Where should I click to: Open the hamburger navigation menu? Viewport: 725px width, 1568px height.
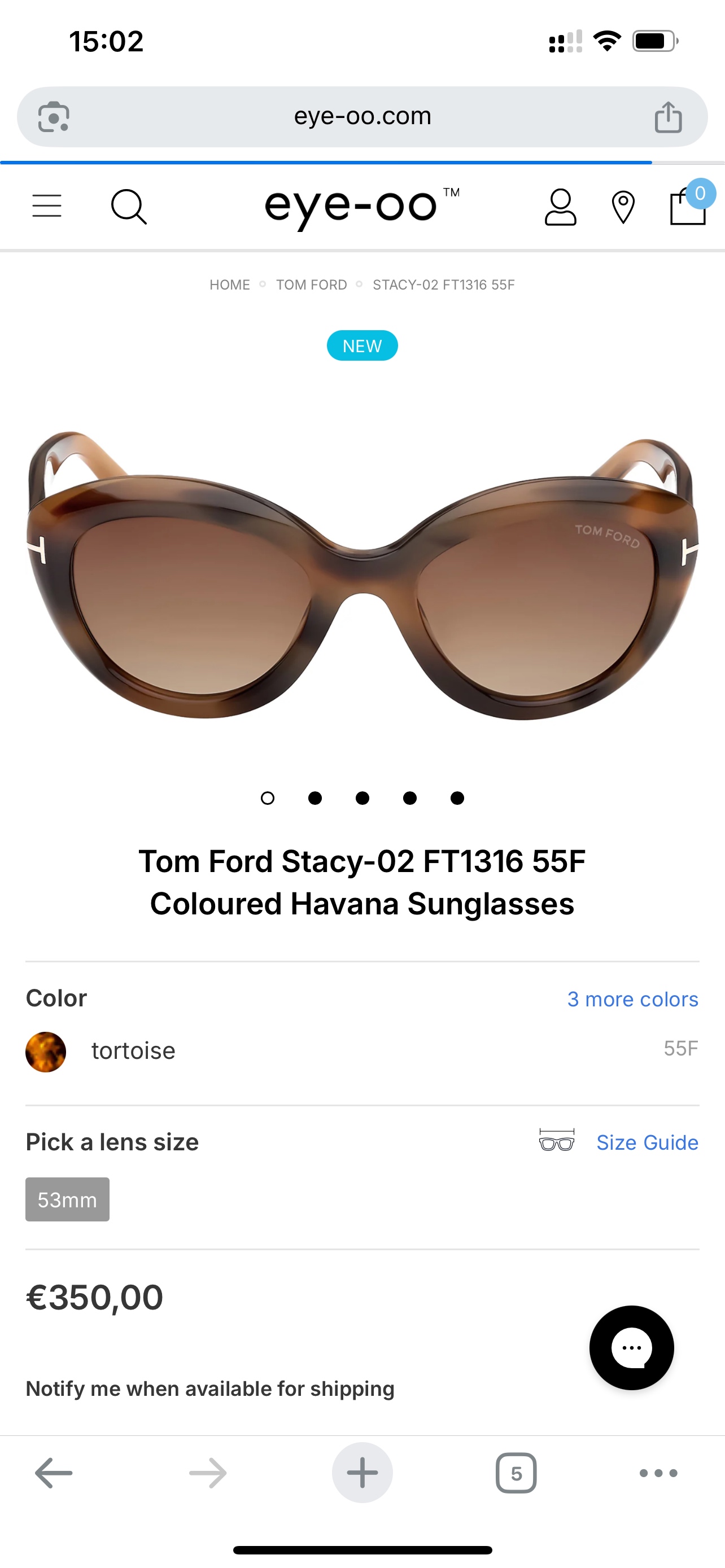point(47,207)
